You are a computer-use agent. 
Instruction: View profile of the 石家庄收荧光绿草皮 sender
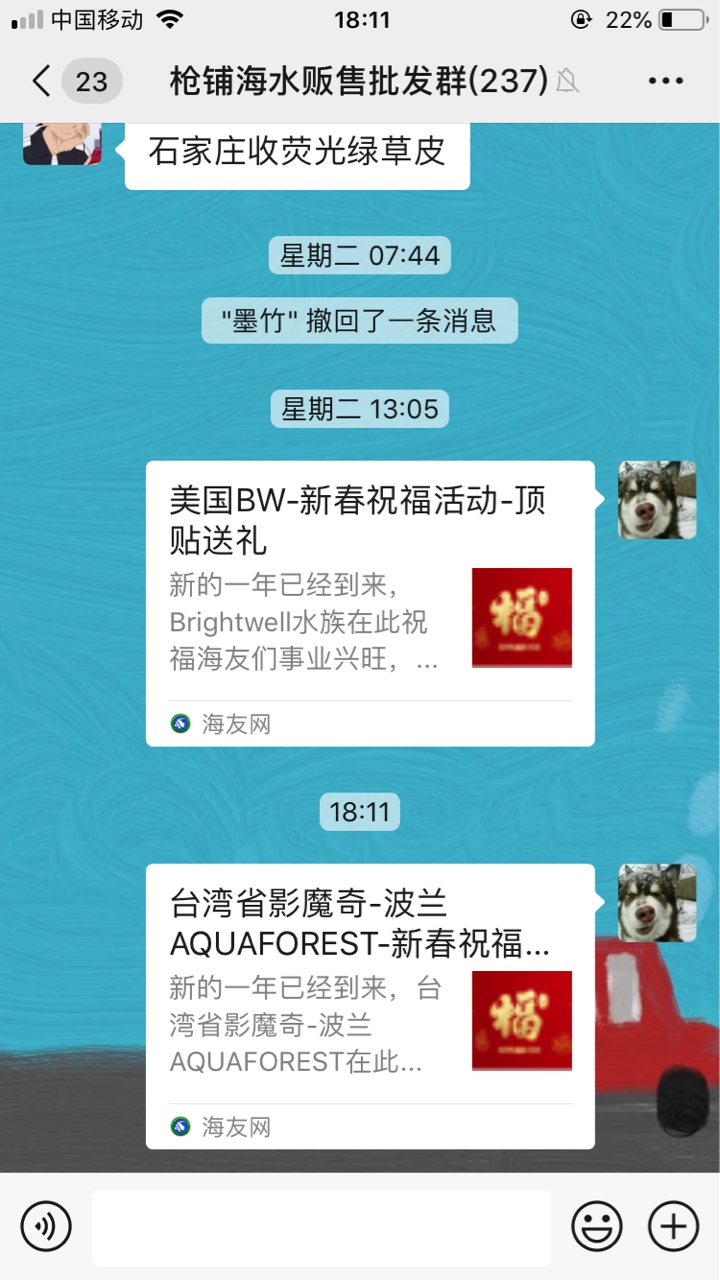click(62, 143)
